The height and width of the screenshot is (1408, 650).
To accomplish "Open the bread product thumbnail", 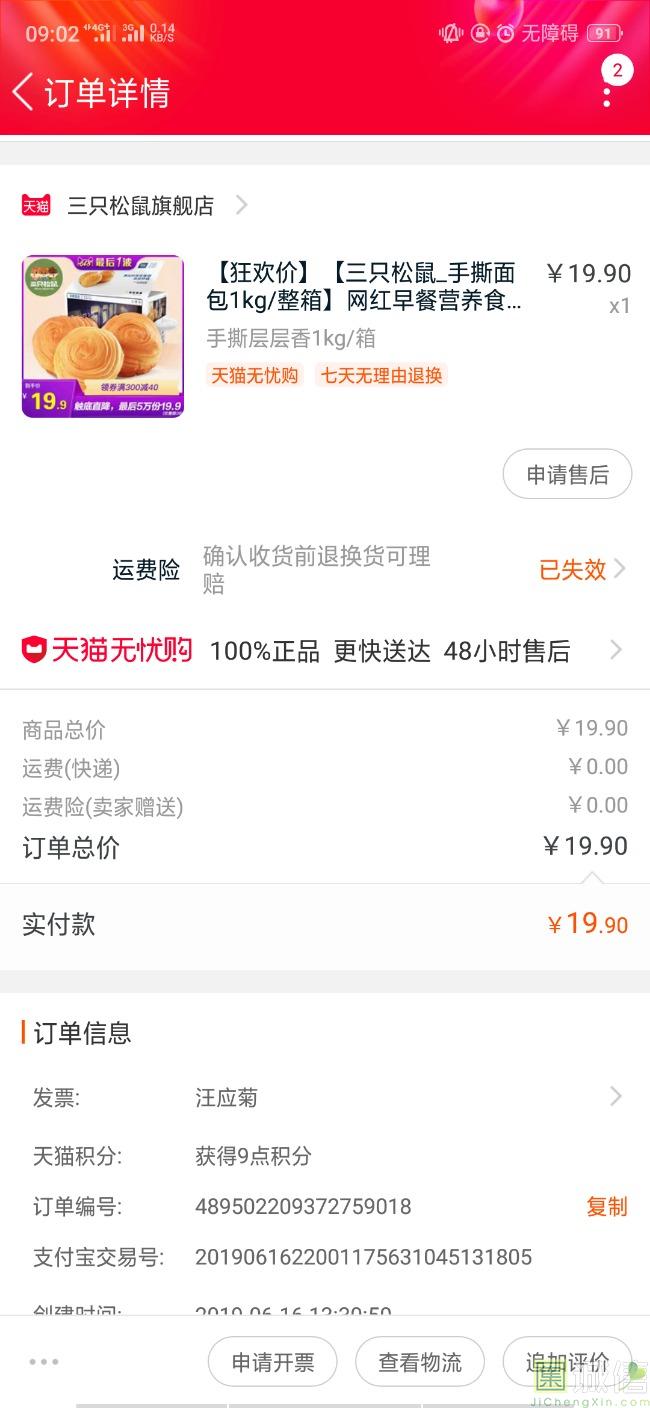I will (103, 336).
